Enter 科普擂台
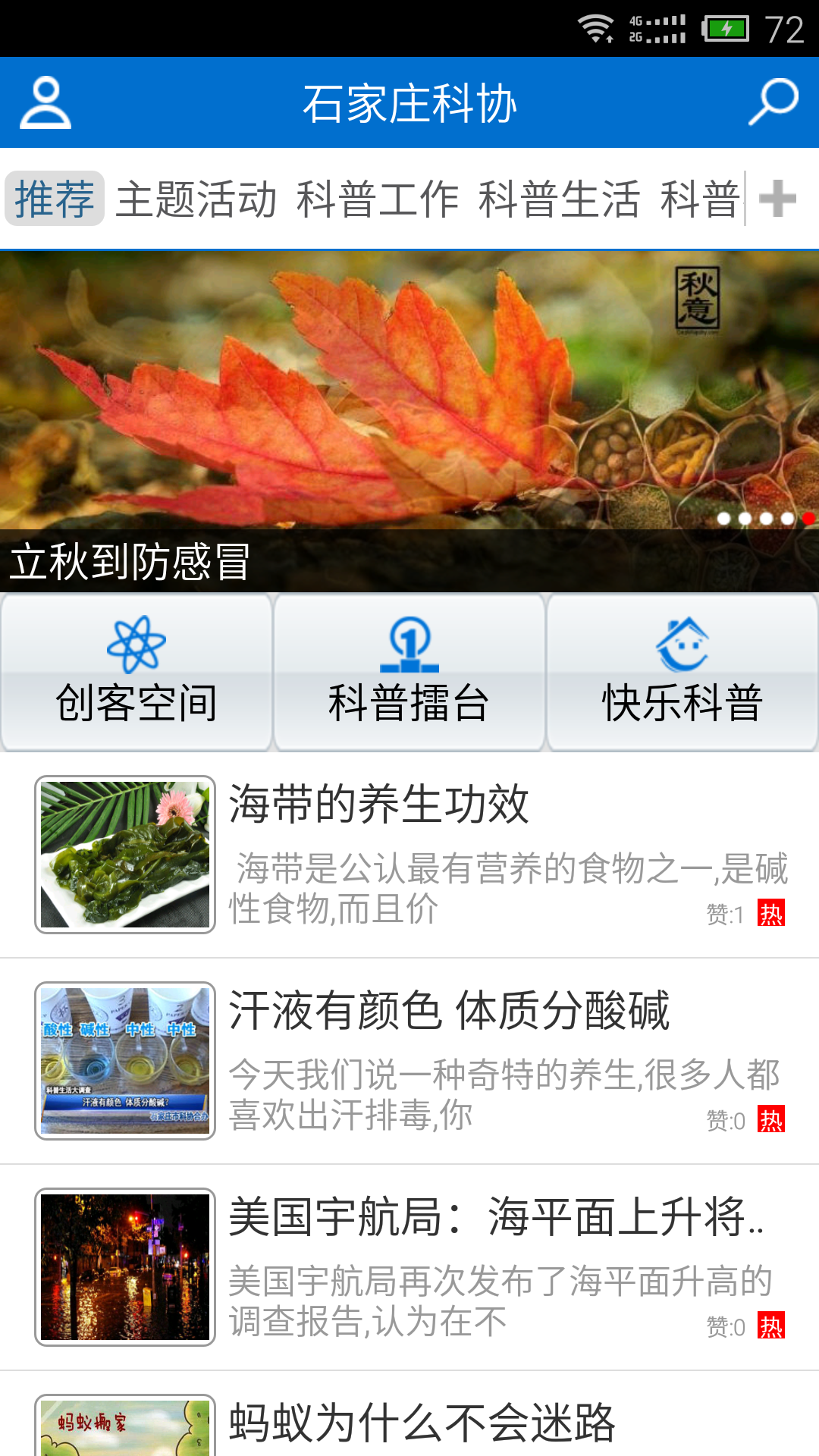 [x=409, y=673]
